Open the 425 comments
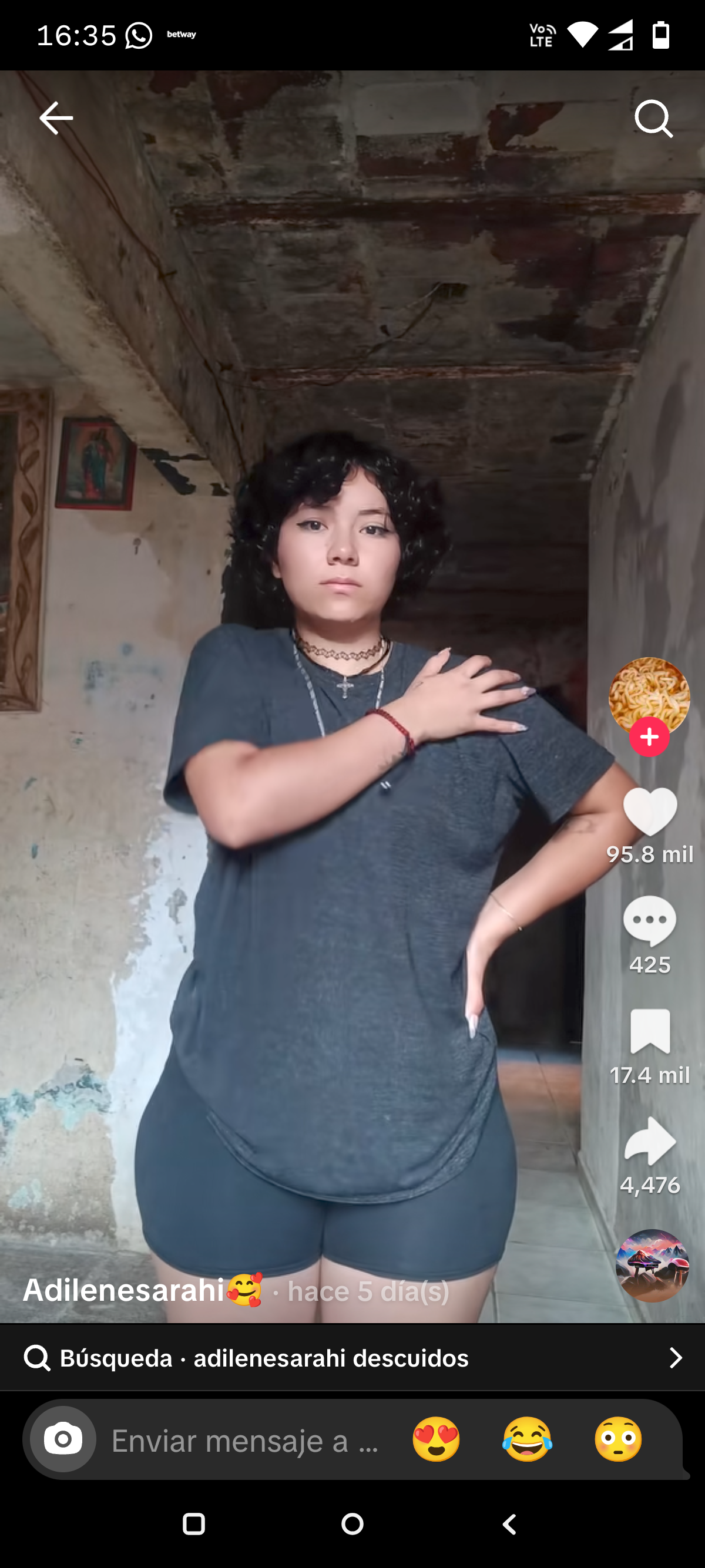 (650, 921)
